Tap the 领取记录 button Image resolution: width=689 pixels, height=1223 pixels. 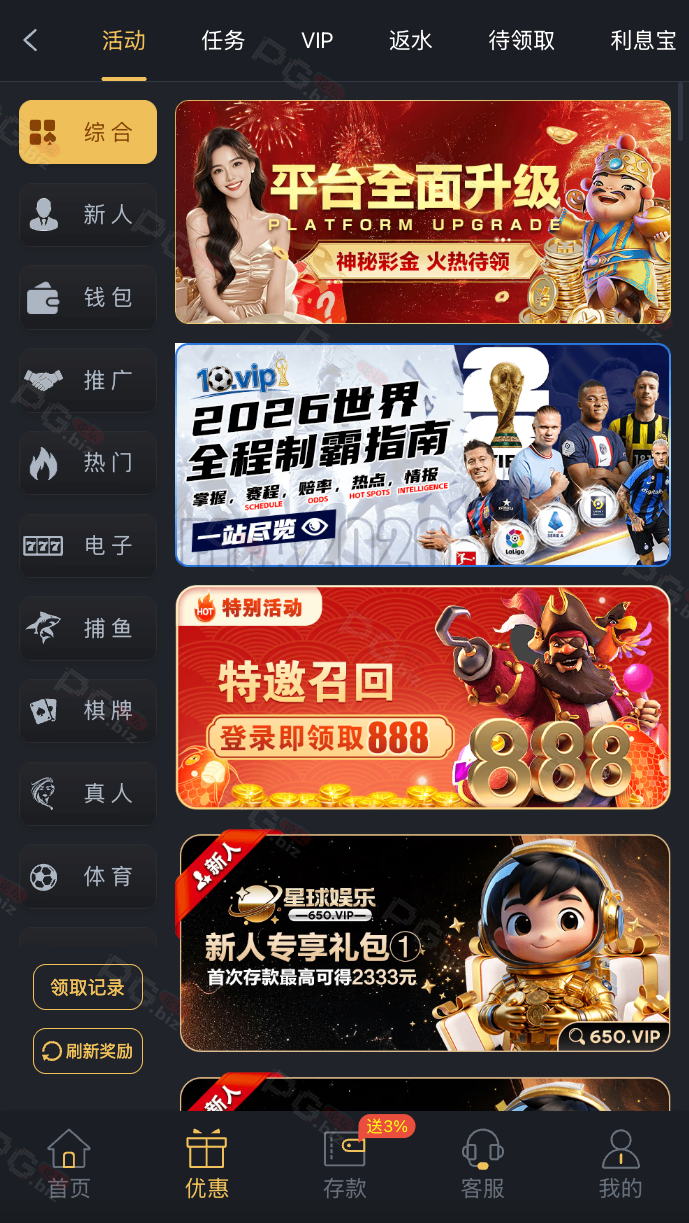click(x=88, y=987)
